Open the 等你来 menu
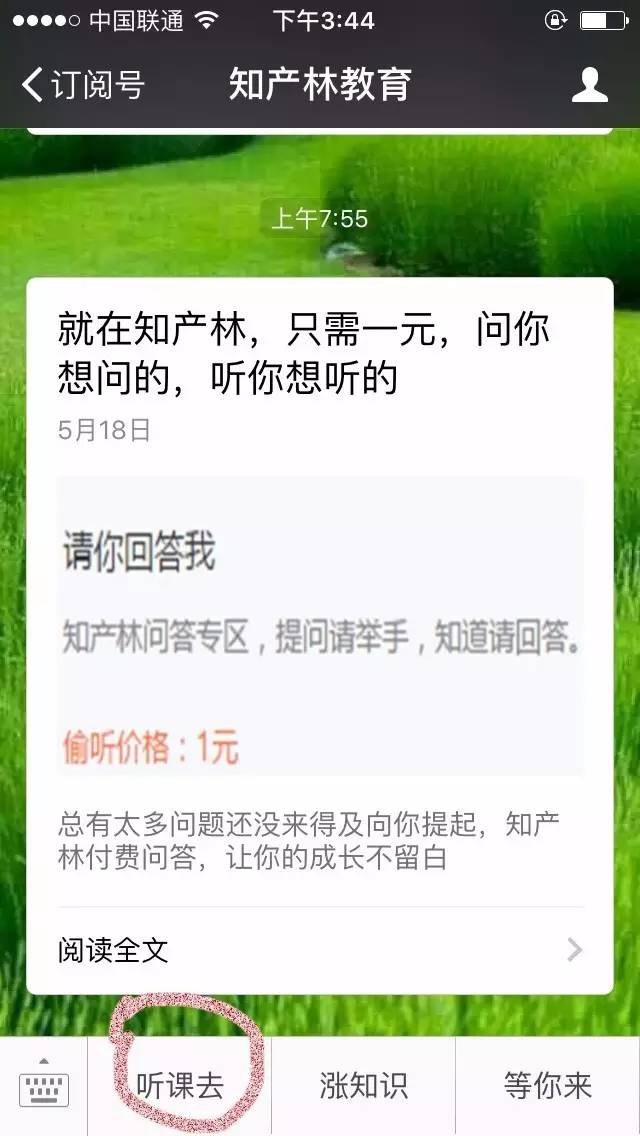640x1136 pixels. [547, 1086]
